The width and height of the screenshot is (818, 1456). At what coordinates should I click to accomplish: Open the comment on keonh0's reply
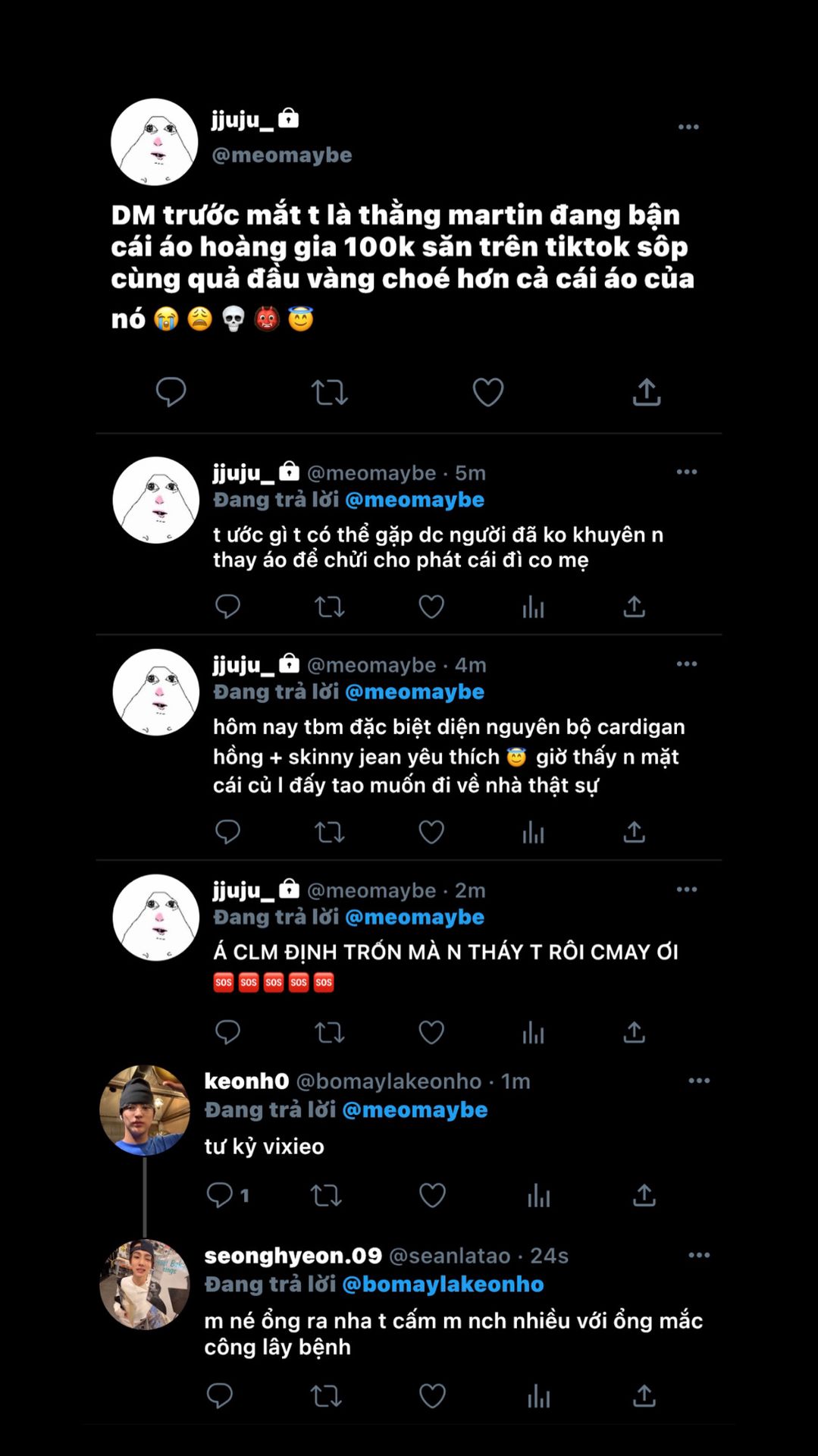tap(220, 1196)
